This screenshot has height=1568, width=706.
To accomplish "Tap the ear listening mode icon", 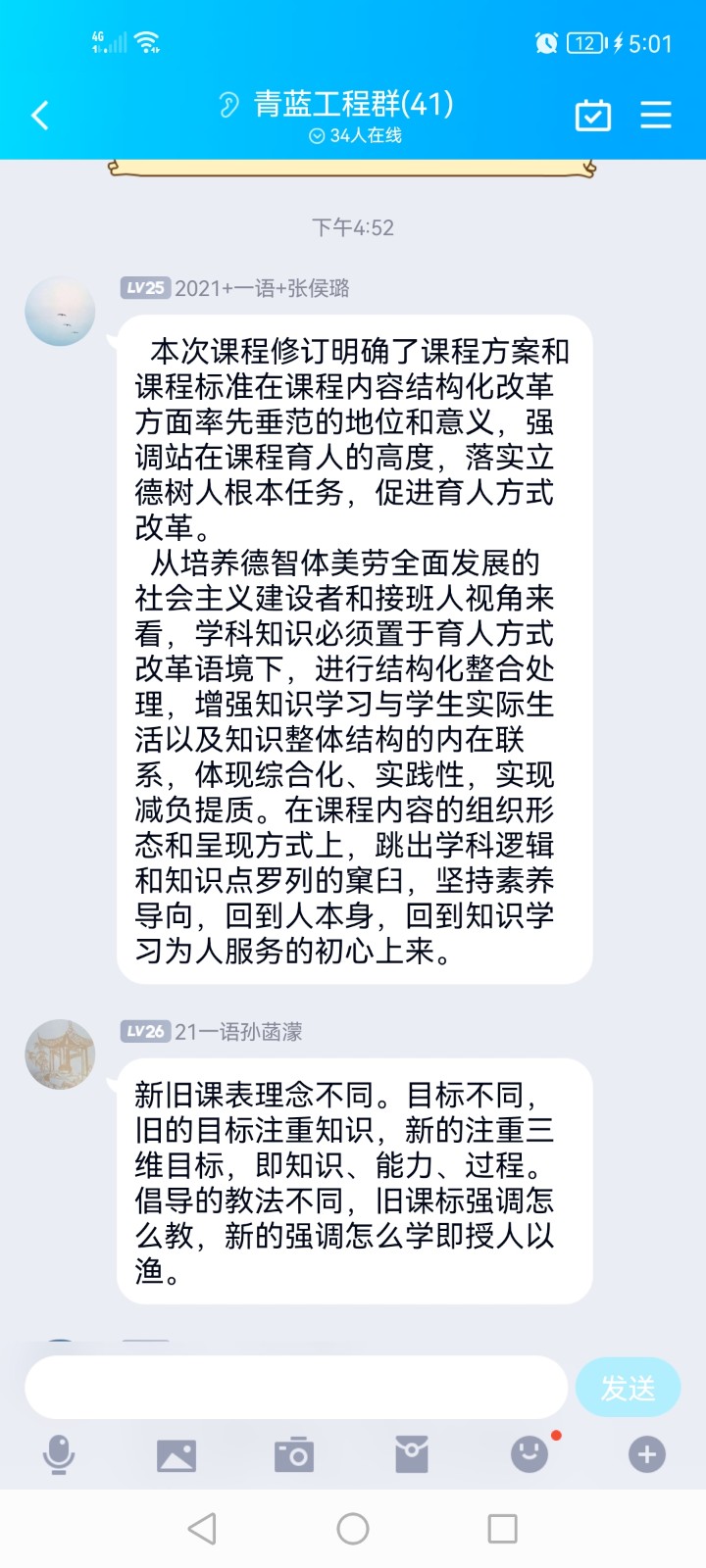I will tap(228, 104).
